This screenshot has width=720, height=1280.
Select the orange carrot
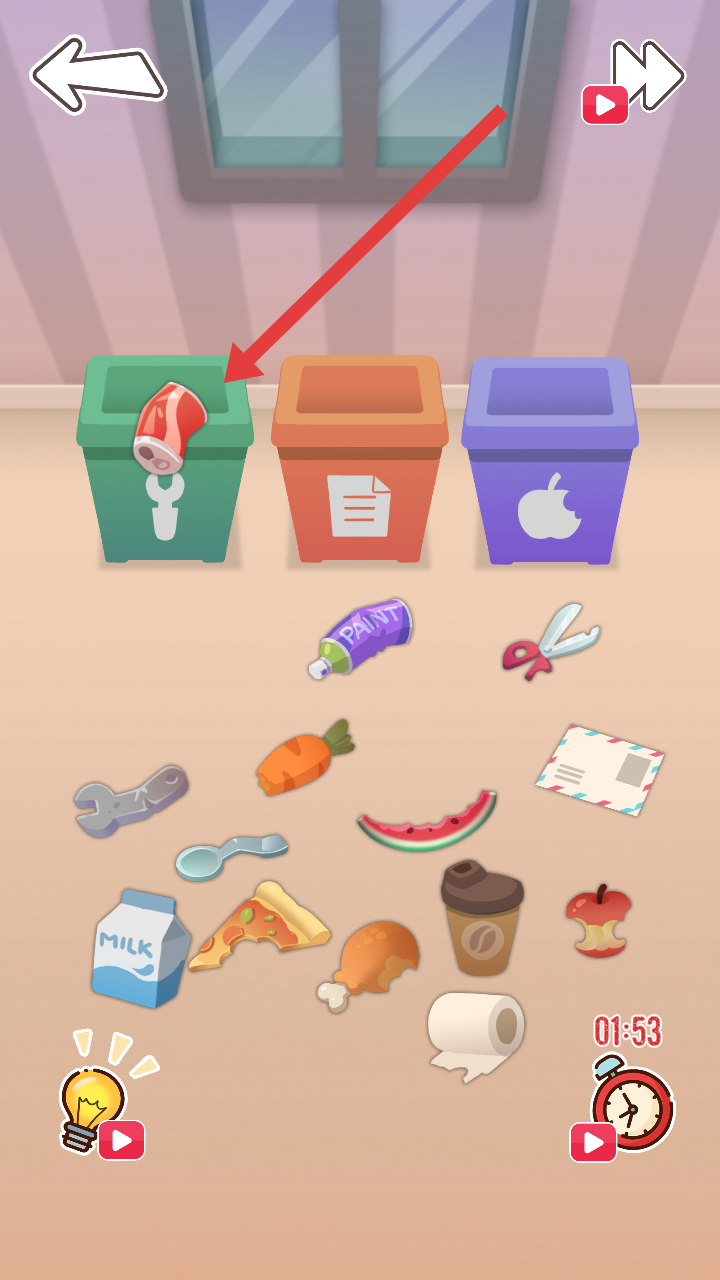tap(303, 760)
